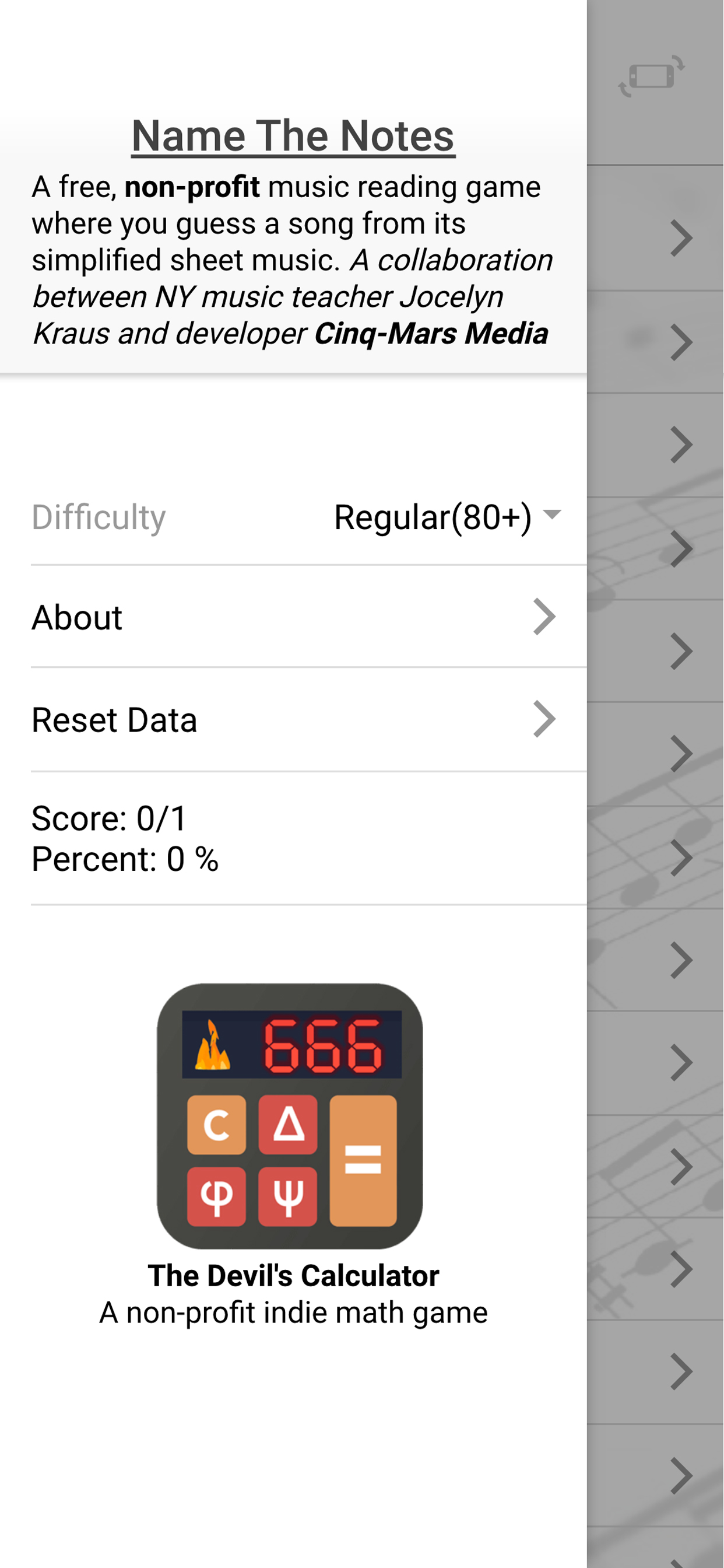Open the About section
Viewport: 724px width, 1568px height.
(x=78, y=617)
